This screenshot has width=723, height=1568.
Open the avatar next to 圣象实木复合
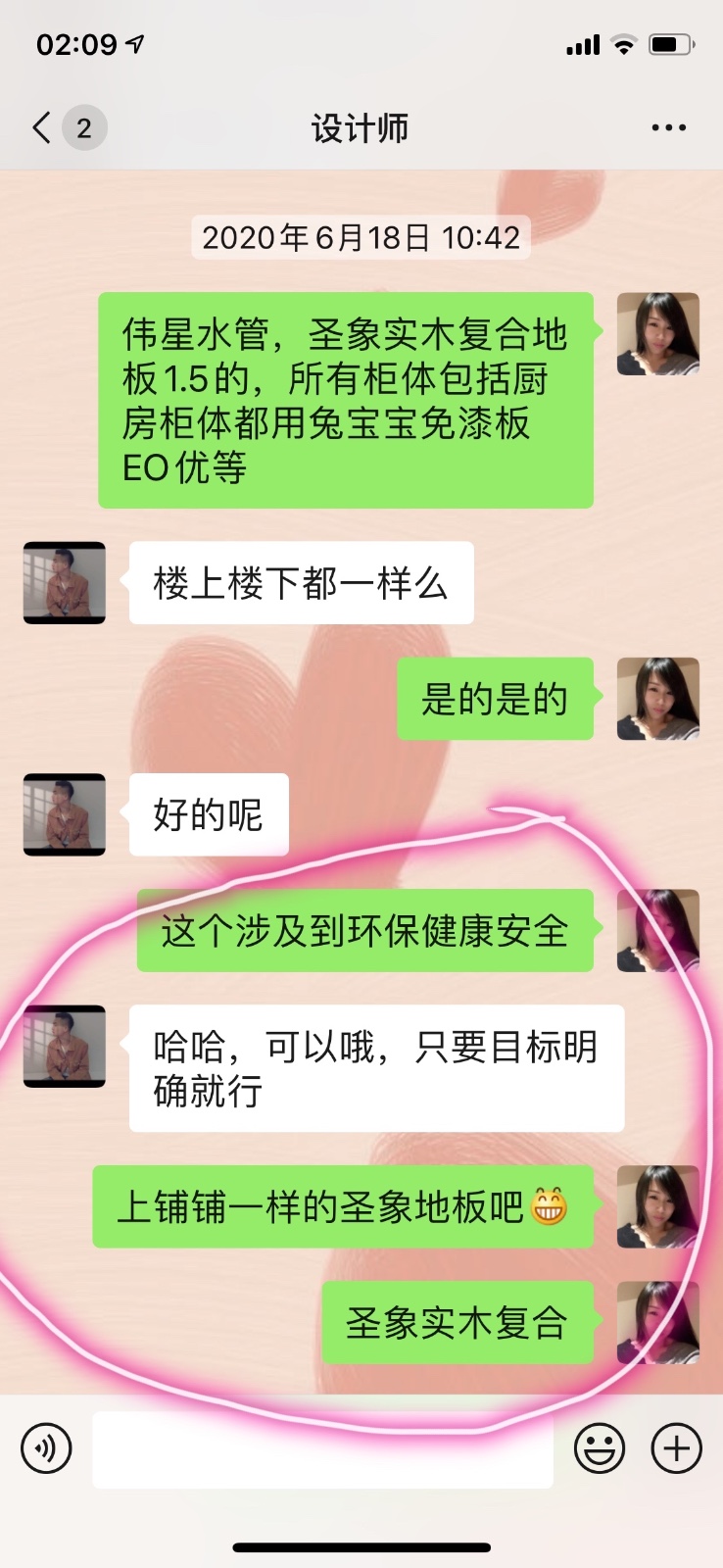(657, 1322)
